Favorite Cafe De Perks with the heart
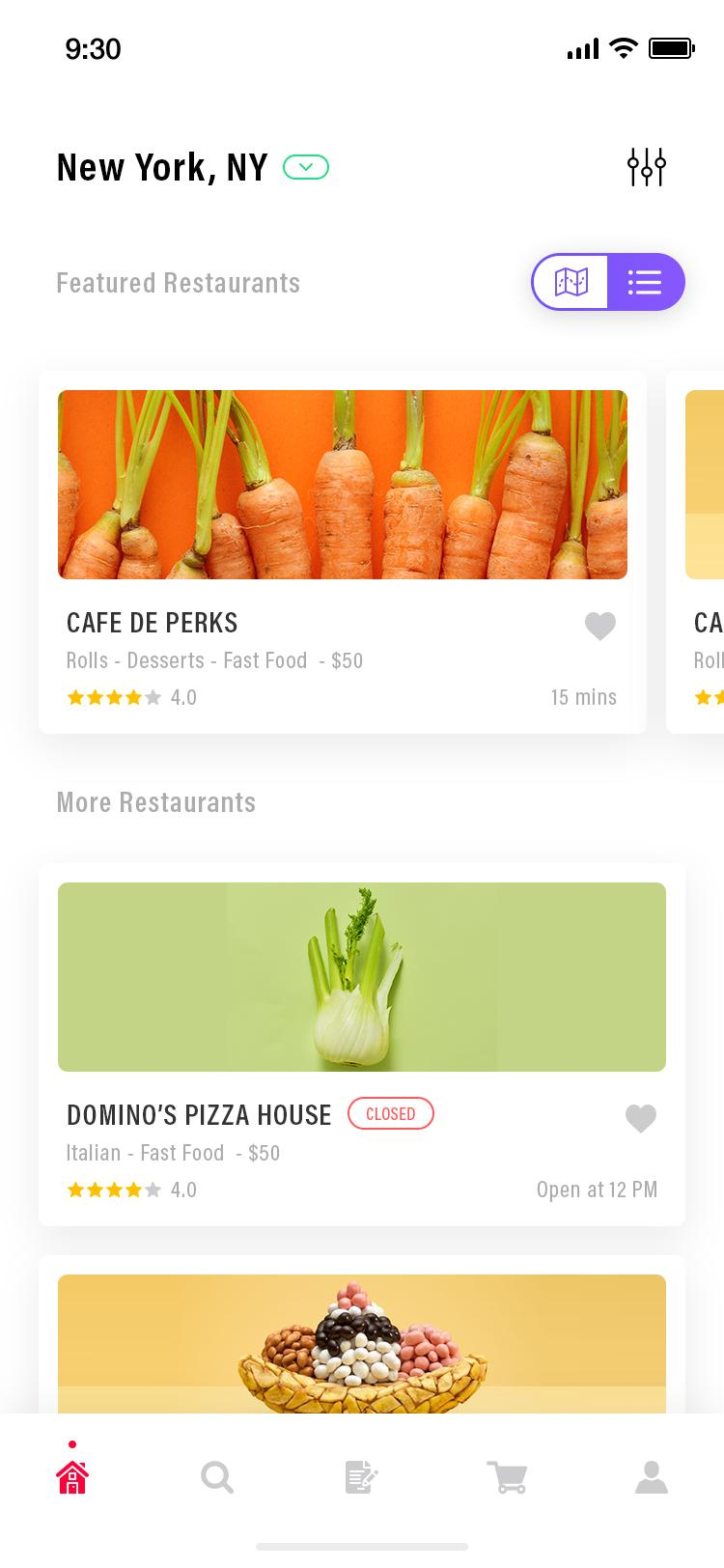The width and height of the screenshot is (724, 1568). [x=599, y=626]
